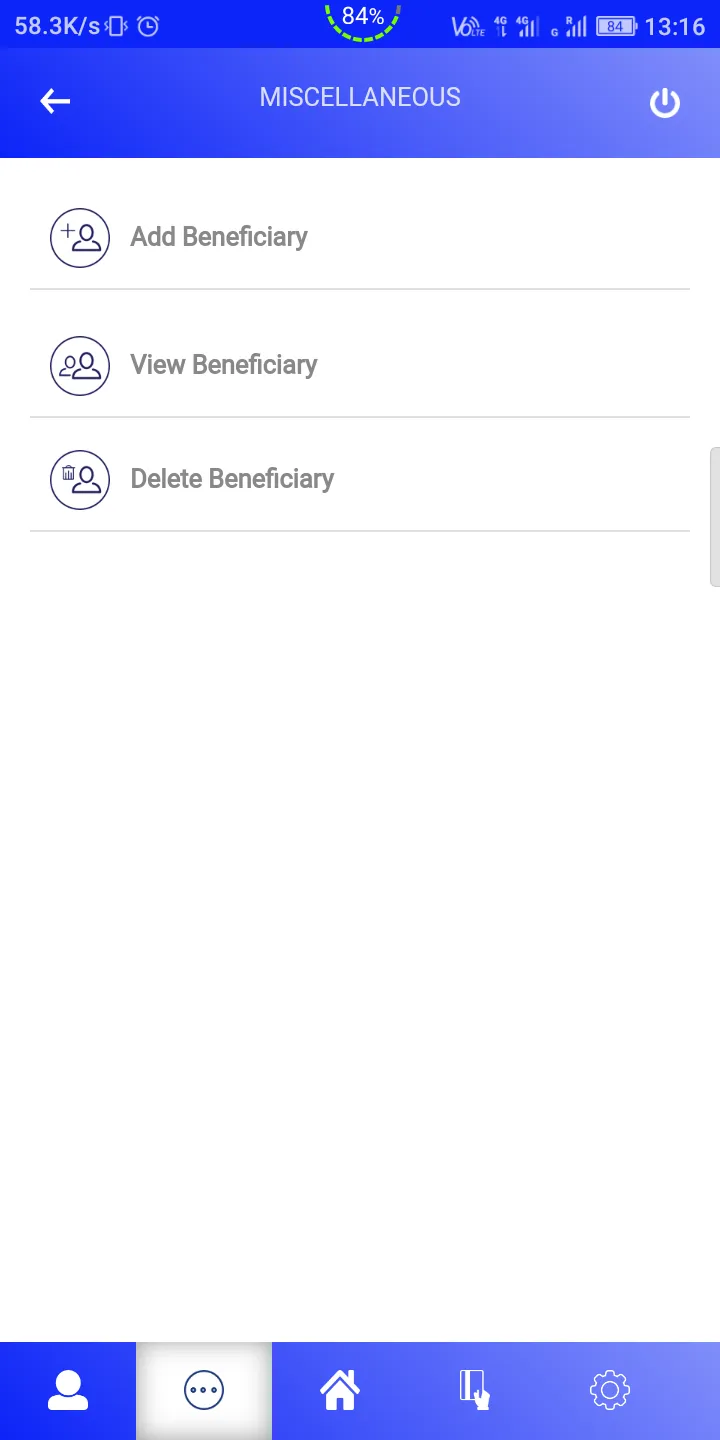Tap the Delete Beneficiary trash icon
Viewport: 720px width, 1440px height.
coord(80,479)
